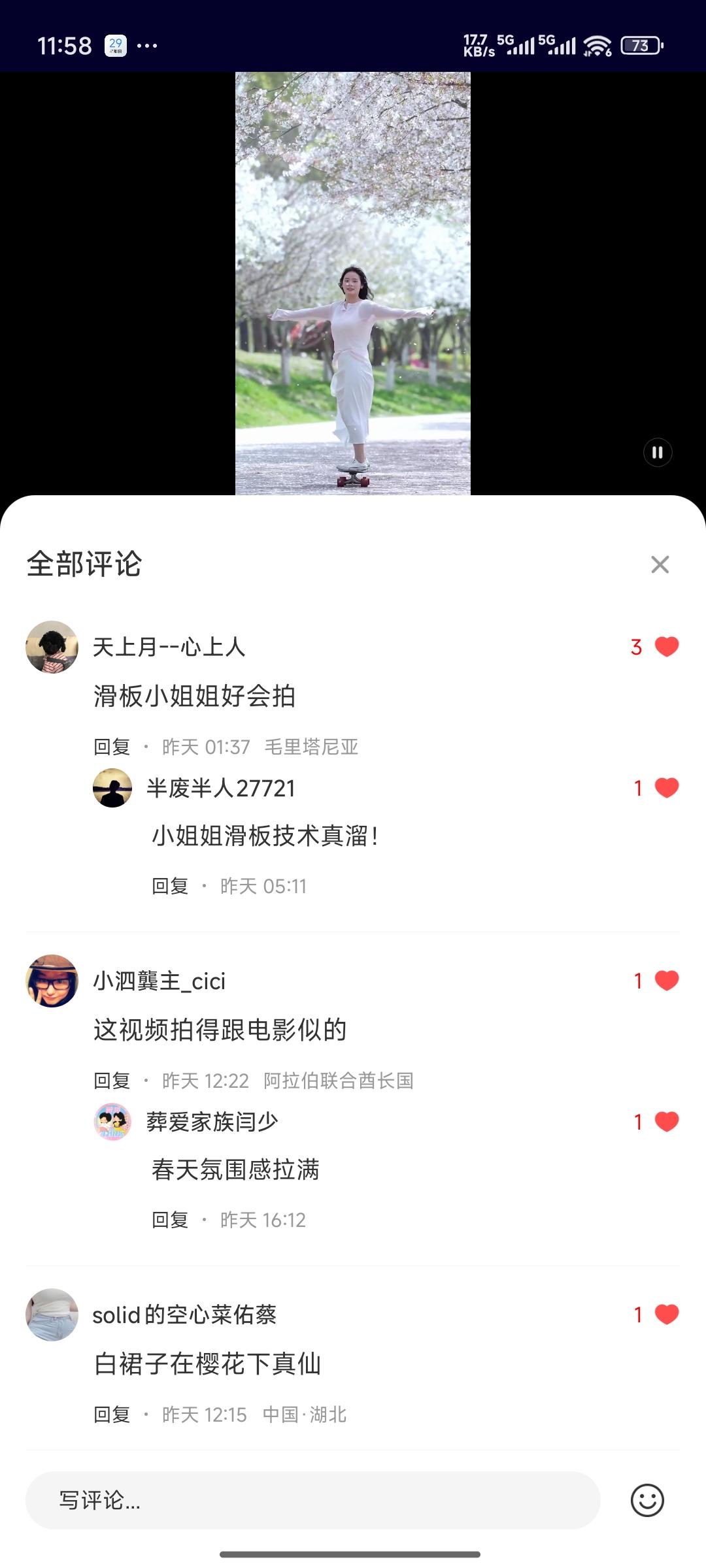The height and width of the screenshot is (1568, 706).
Task: Like the comment by 天上月--心上人
Action: (x=667, y=647)
